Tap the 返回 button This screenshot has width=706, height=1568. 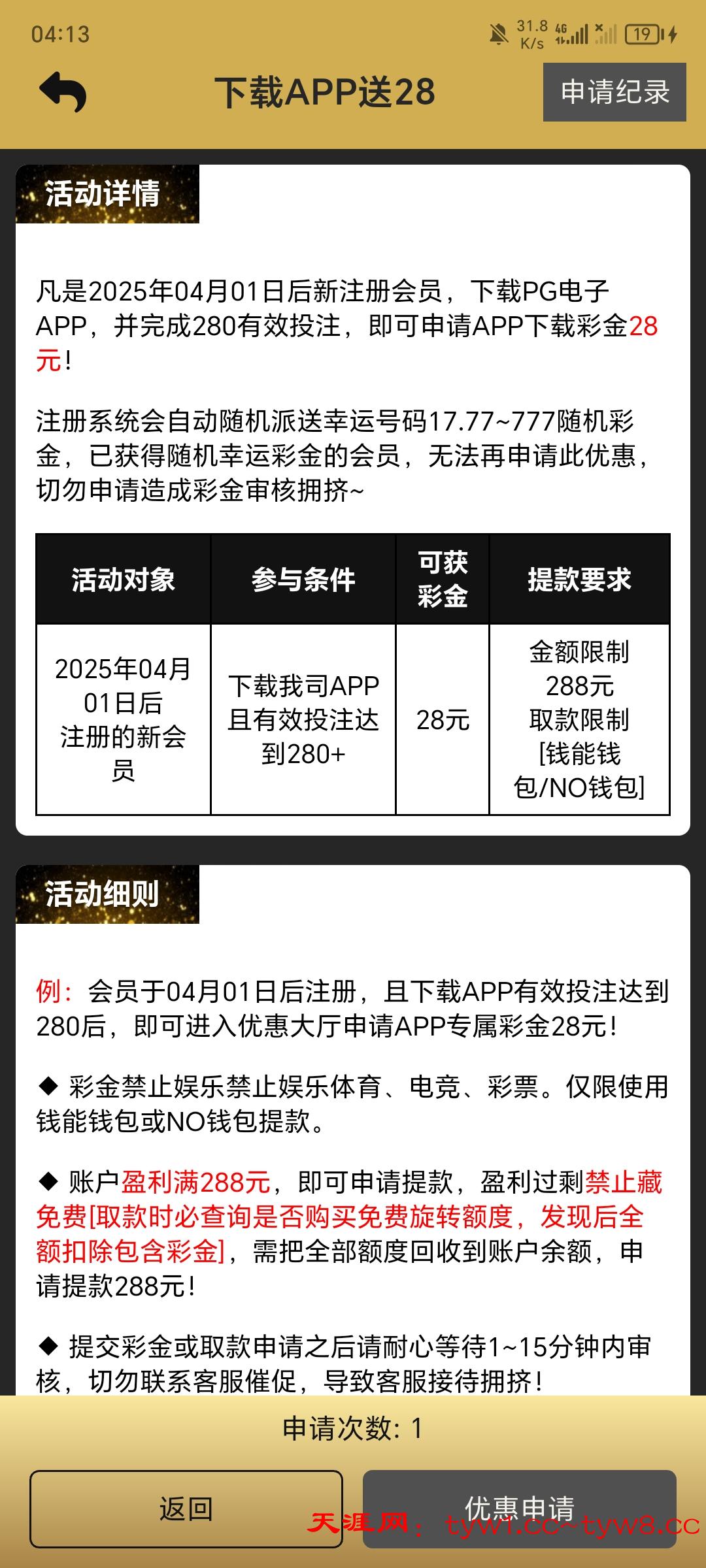(x=186, y=1509)
